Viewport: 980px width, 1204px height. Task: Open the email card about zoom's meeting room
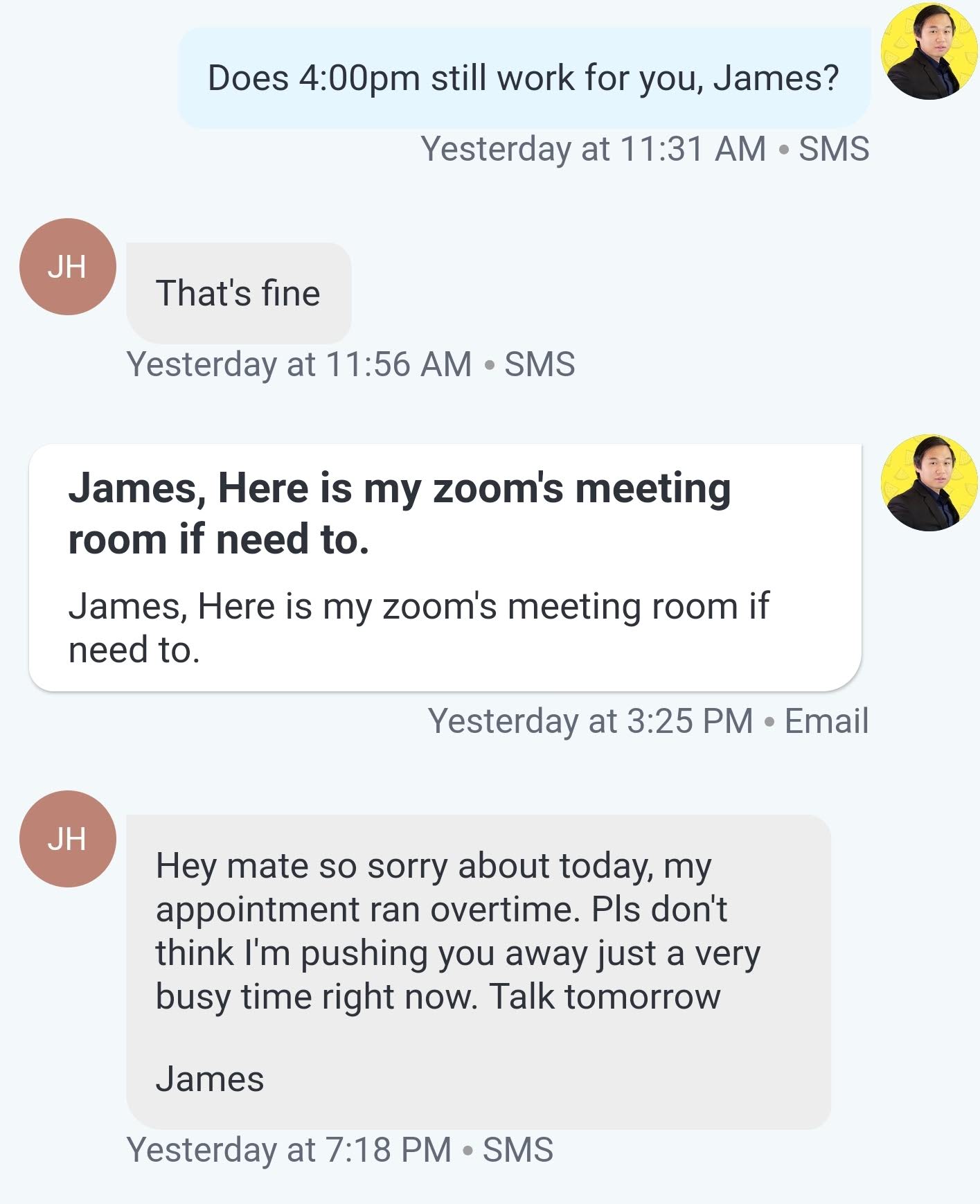pos(445,567)
